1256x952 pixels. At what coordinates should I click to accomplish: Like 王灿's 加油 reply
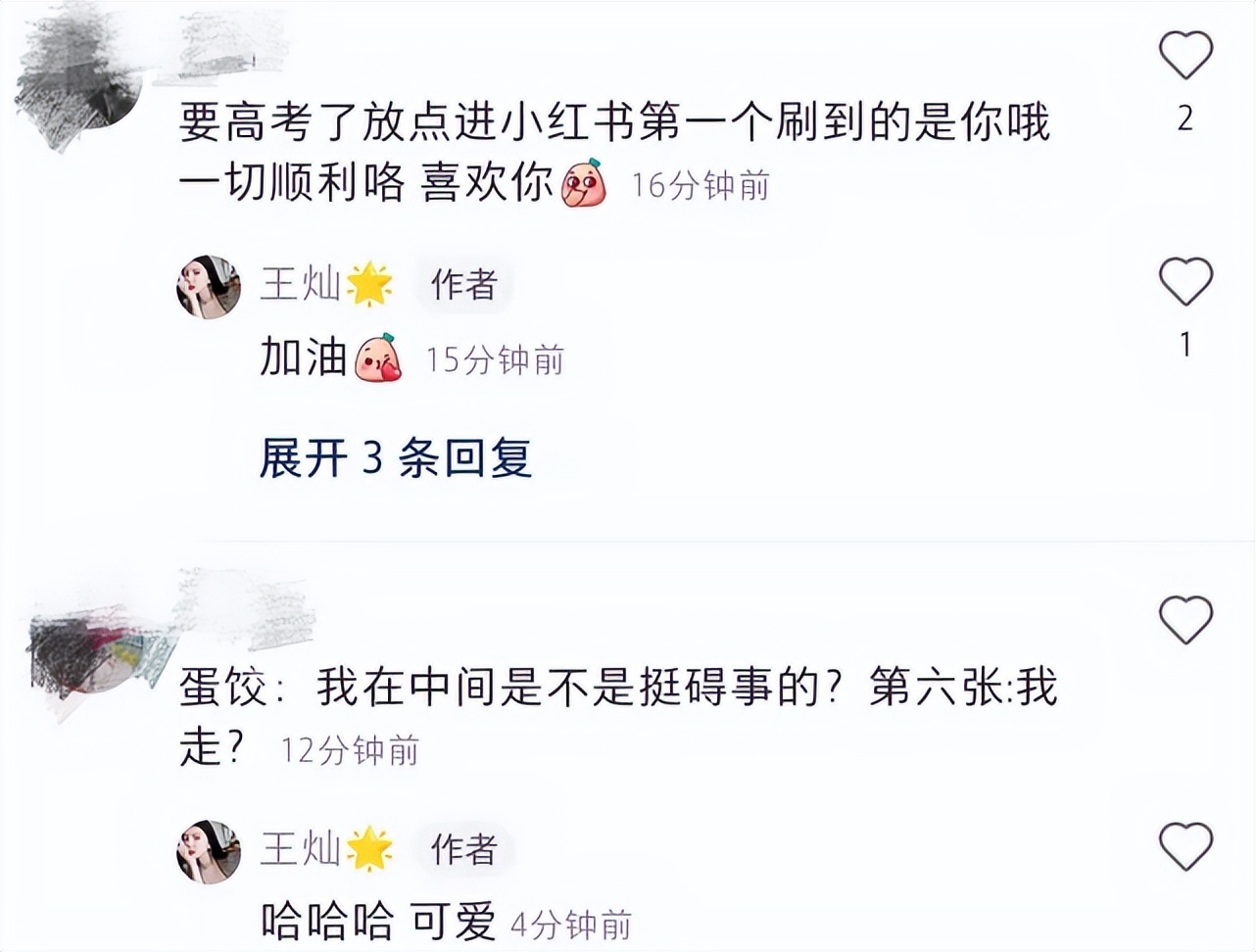(1185, 282)
